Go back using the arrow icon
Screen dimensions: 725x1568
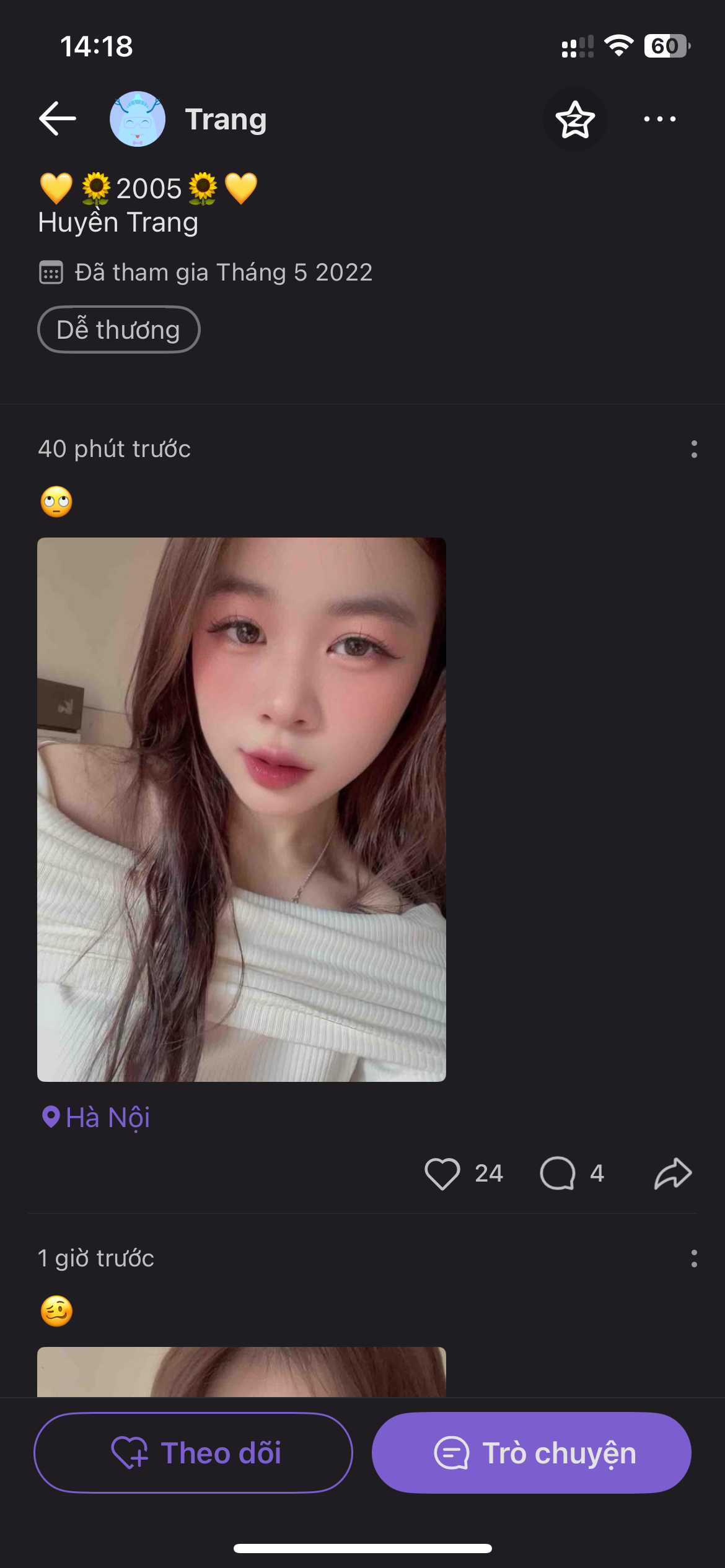[58, 118]
